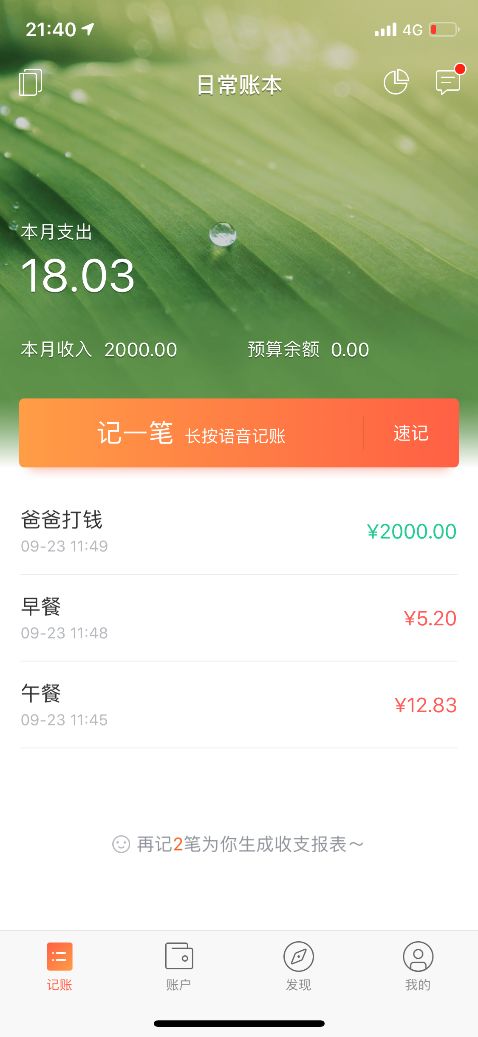
Task: Open the pie chart statistics icon
Action: [x=396, y=83]
